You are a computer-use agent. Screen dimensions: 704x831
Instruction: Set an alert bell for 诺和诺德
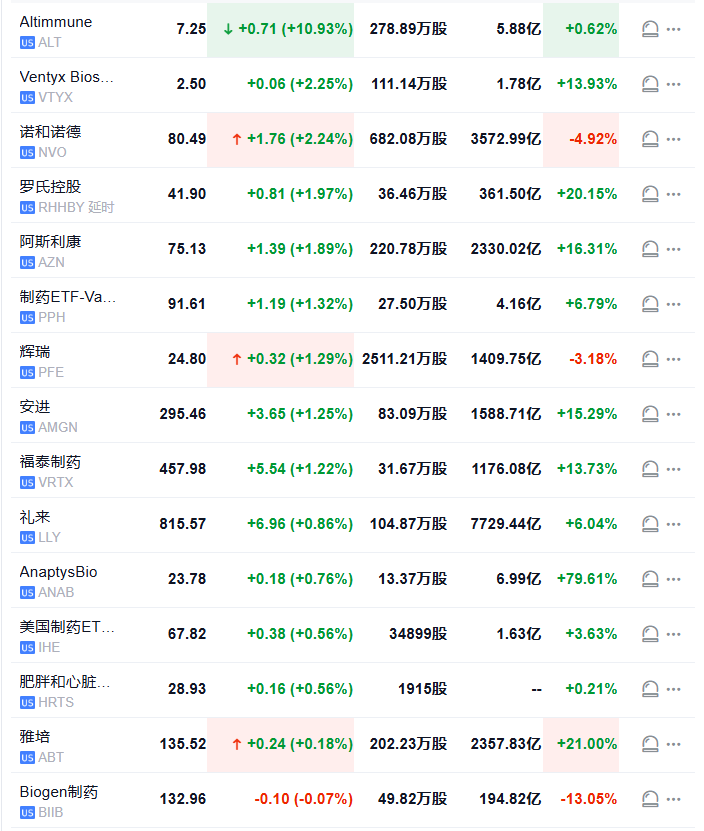click(650, 139)
